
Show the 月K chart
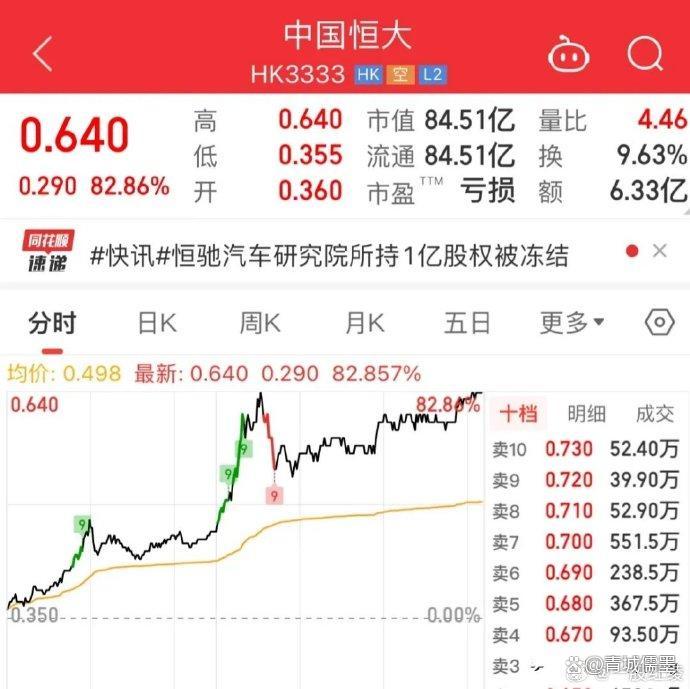point(364,323)
